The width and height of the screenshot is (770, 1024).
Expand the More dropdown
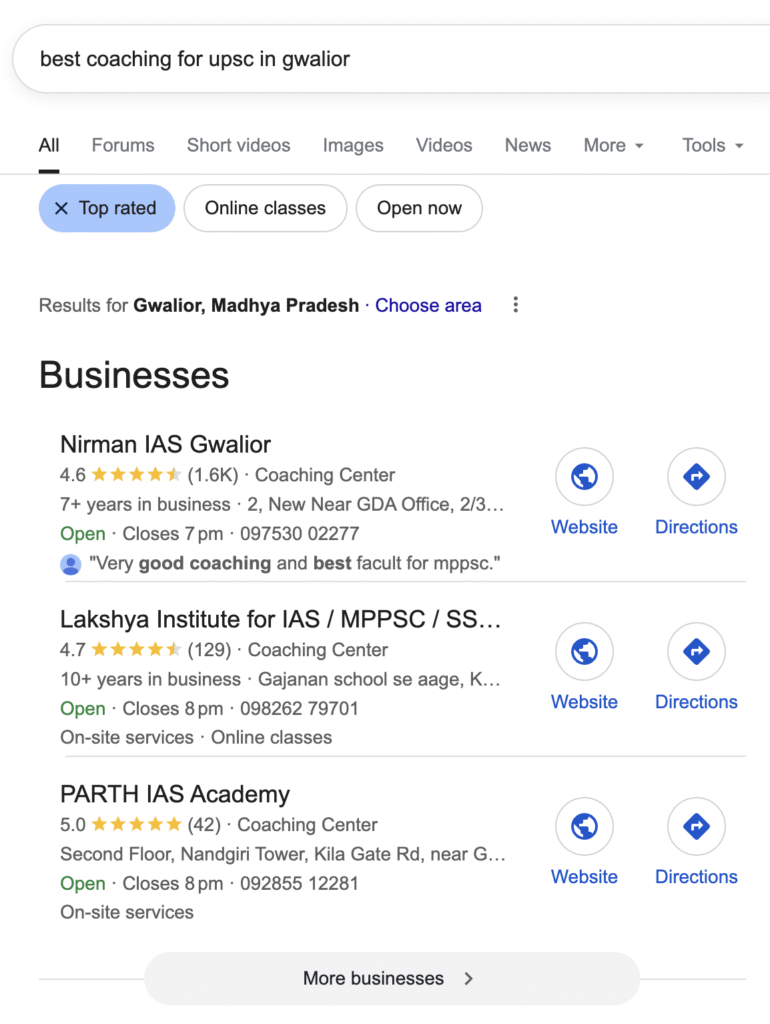click(614, 145)
